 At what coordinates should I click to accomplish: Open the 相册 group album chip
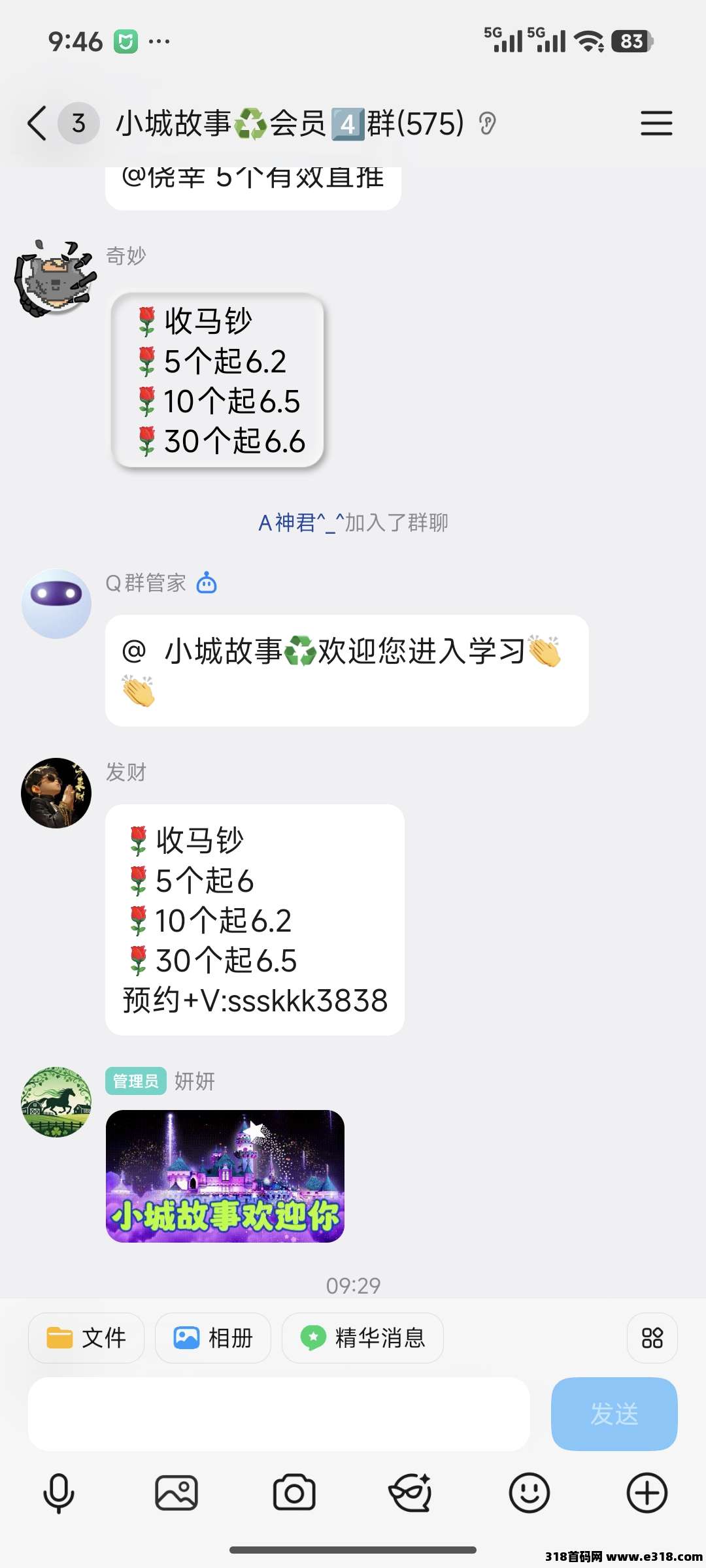point(213,1337)
